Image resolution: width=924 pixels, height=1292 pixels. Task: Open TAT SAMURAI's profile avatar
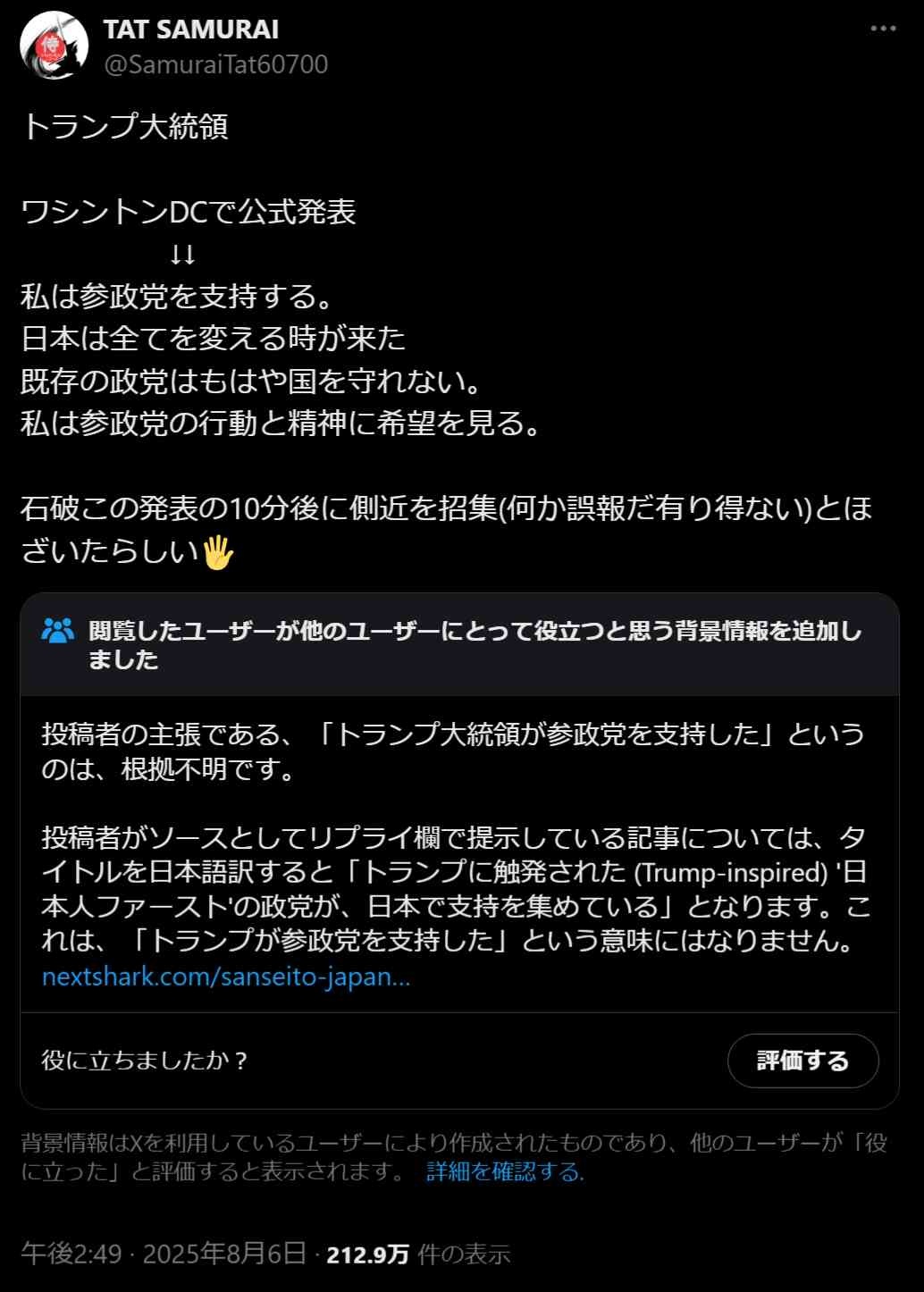tap(55, 46)
